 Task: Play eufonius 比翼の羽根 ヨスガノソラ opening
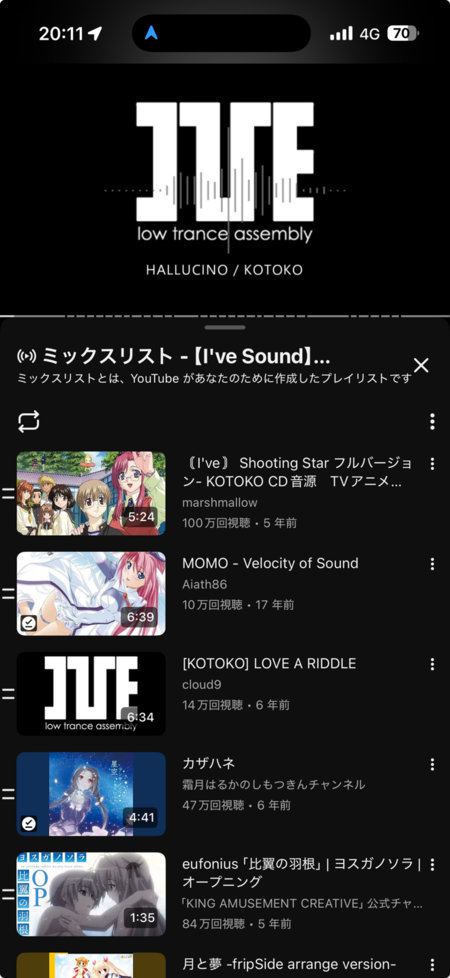(x=225, y=894)
